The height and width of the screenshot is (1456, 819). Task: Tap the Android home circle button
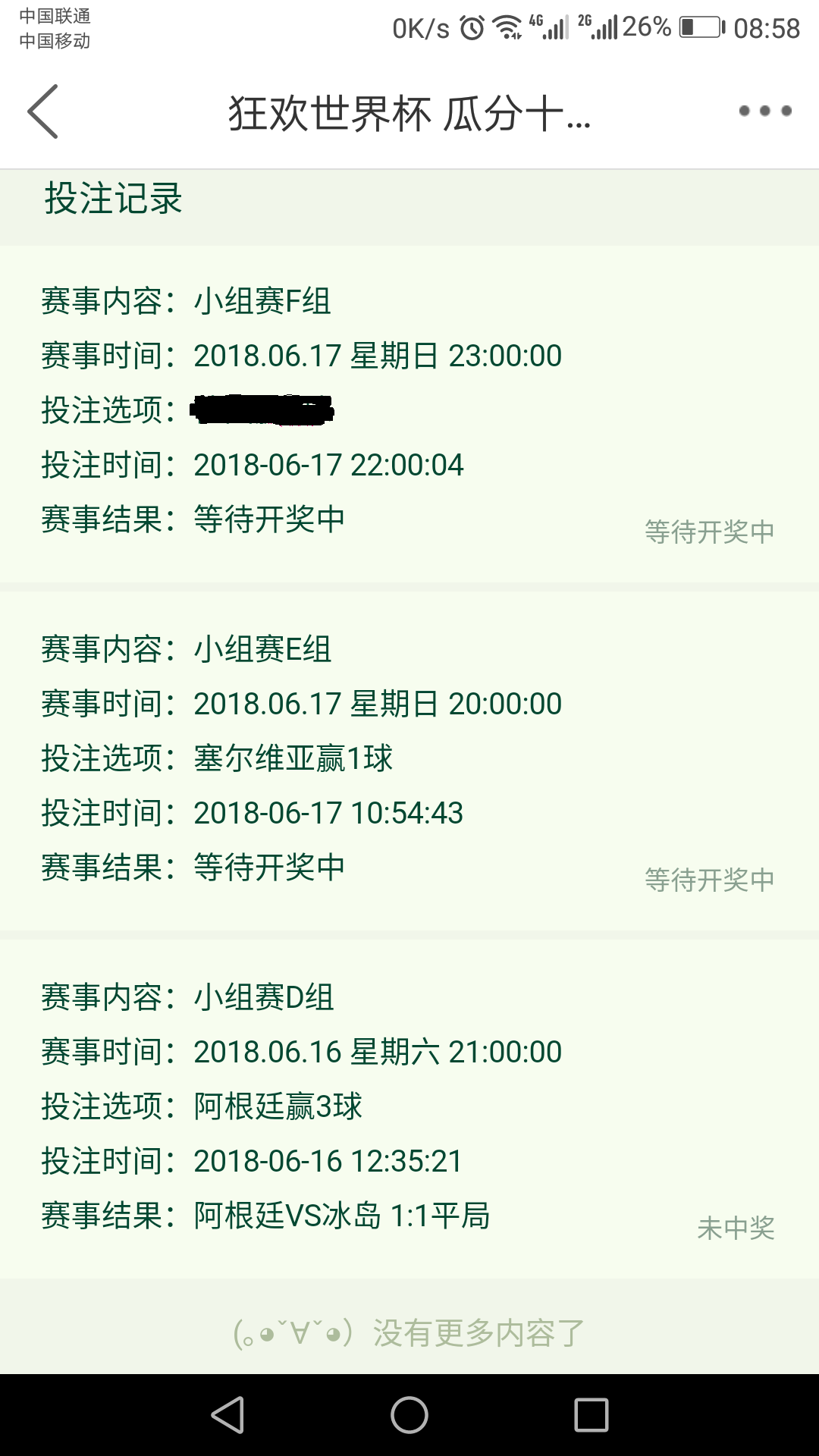coord(409,1415)
